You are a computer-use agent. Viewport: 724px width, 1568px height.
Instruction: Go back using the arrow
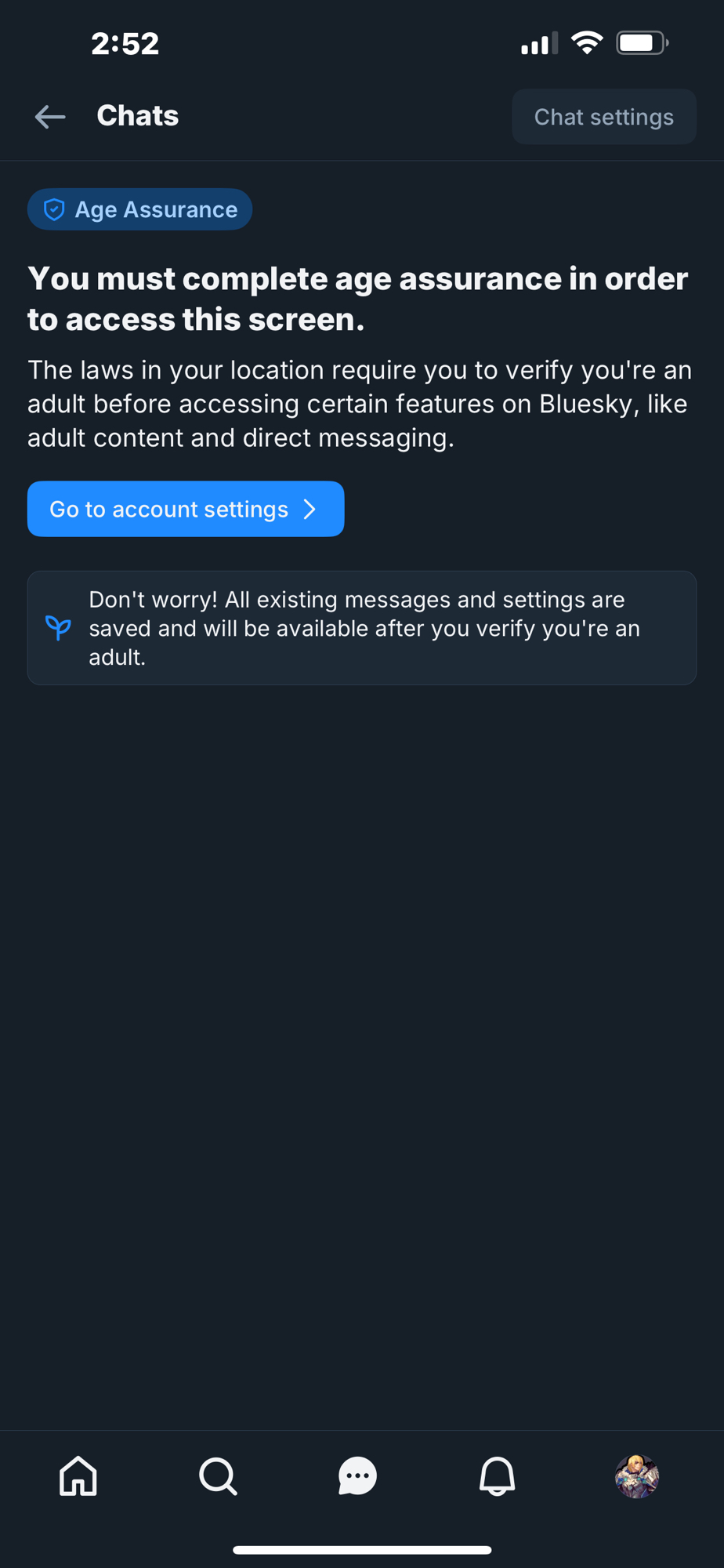click(50, 117)
